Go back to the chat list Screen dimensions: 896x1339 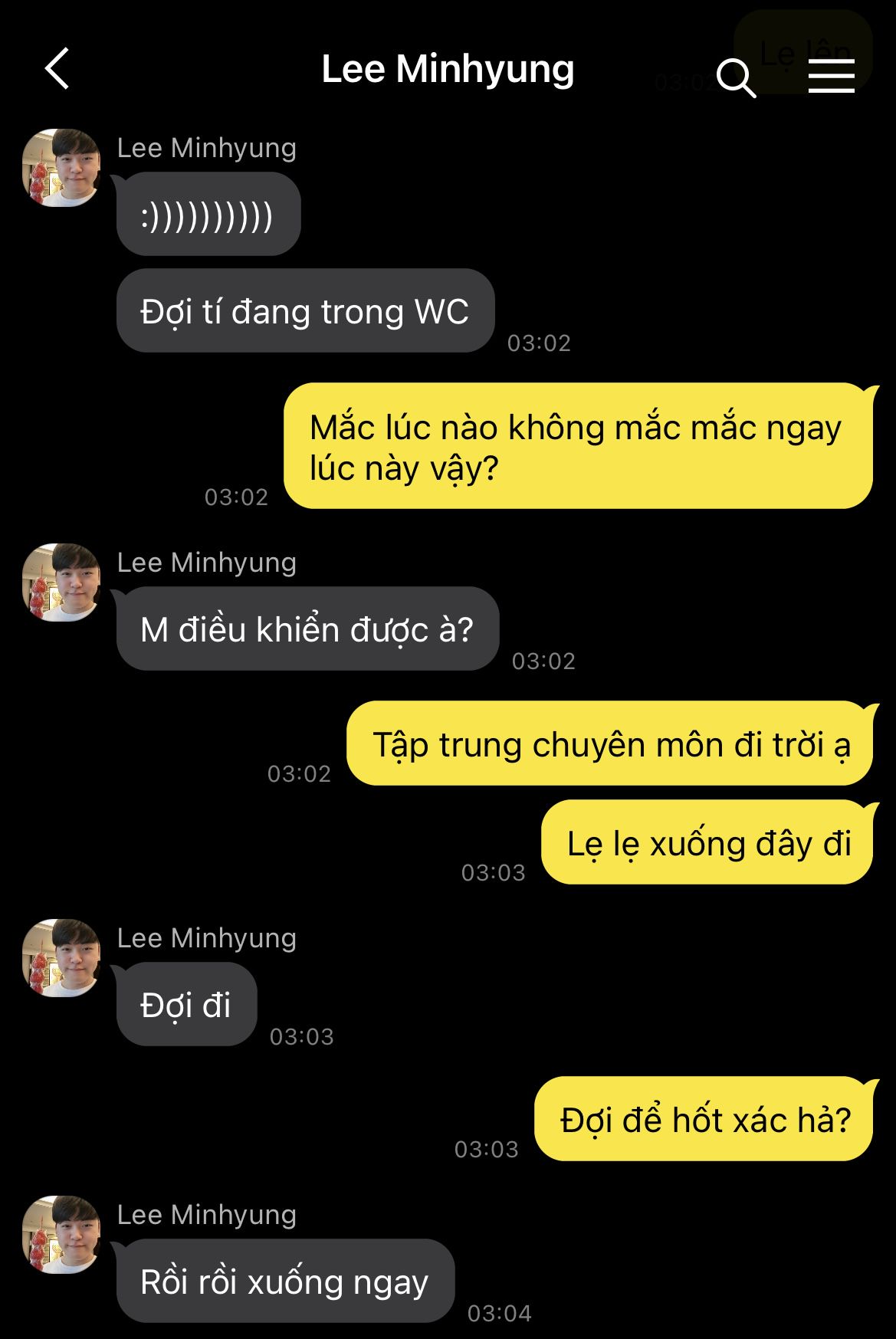57,69
